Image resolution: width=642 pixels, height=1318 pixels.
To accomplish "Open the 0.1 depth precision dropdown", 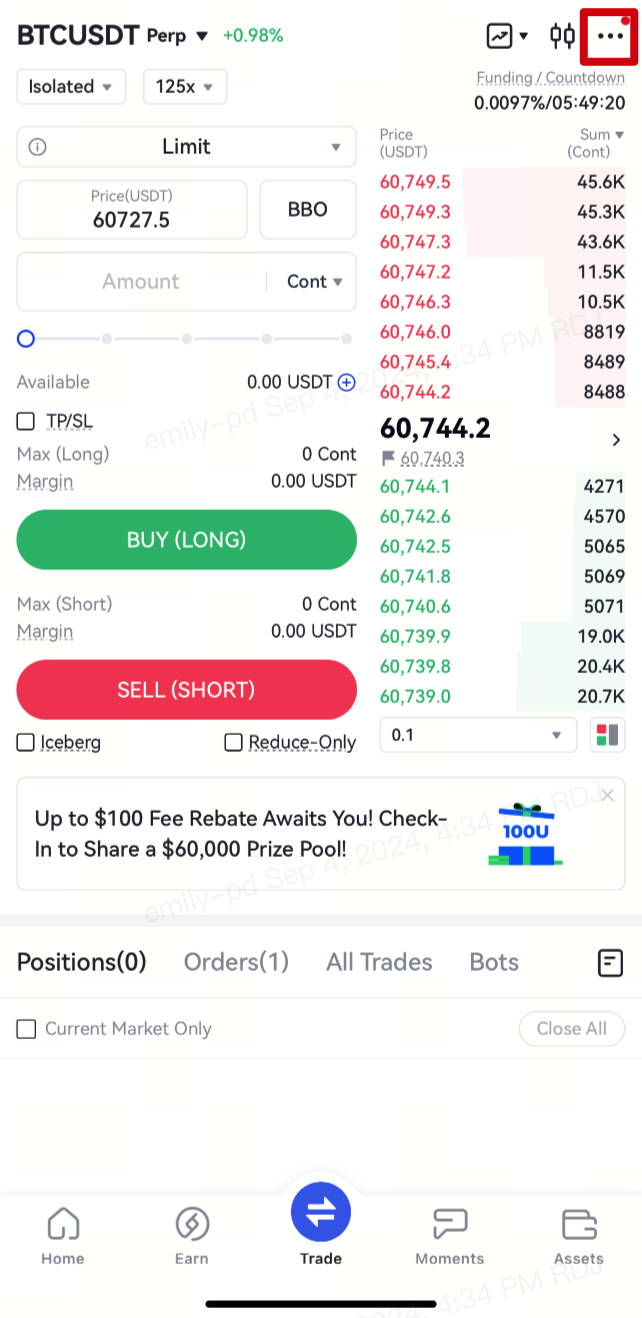I will pos(478,735).
